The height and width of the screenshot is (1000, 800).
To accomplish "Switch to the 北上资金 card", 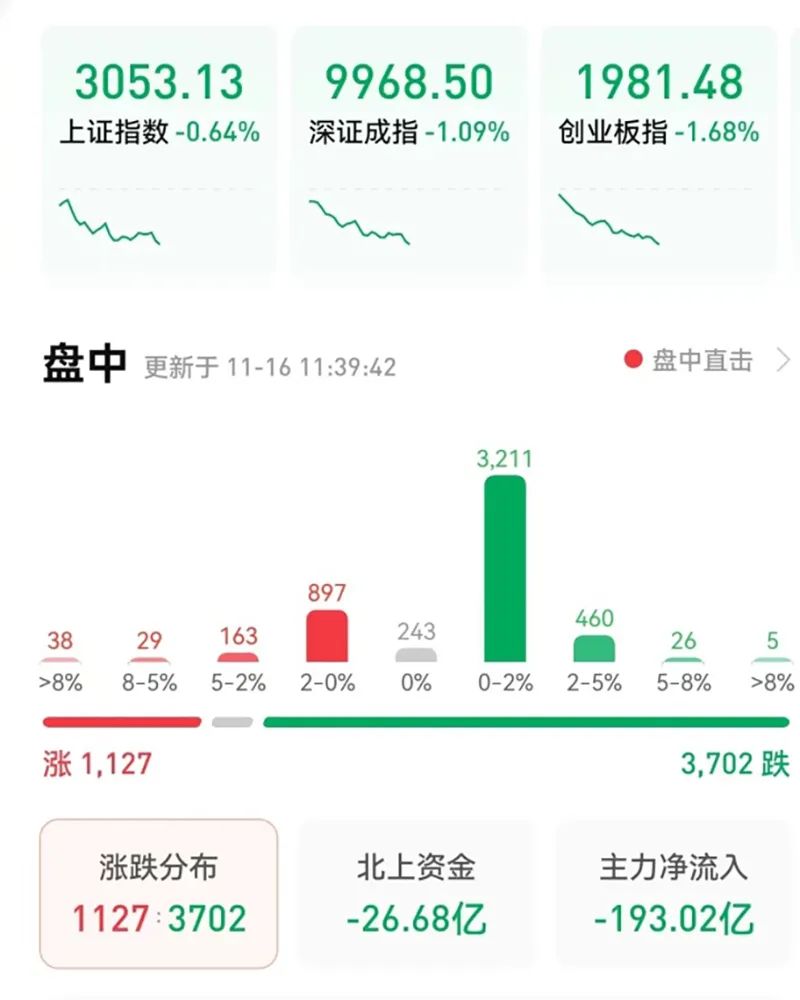I will tap(416, 893).
